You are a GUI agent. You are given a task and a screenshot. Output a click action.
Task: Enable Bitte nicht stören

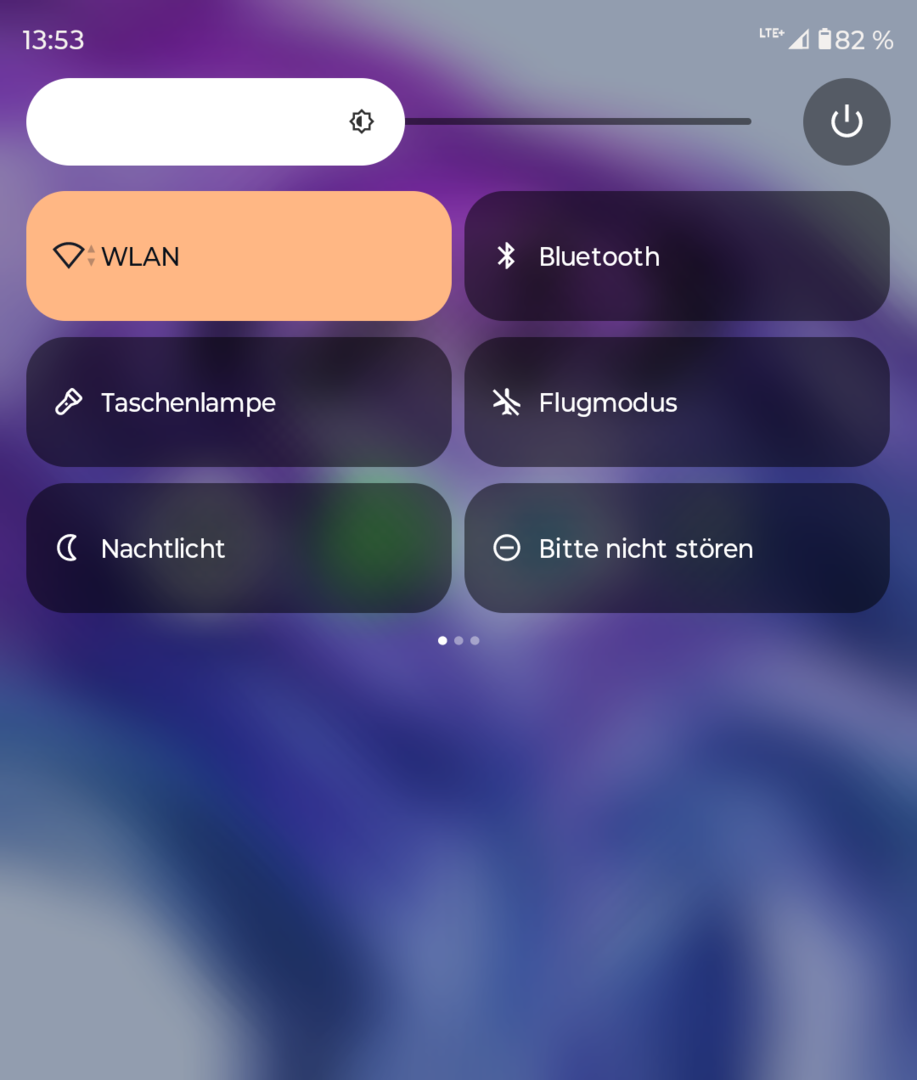pyautogui.click(x=676, y=548)
